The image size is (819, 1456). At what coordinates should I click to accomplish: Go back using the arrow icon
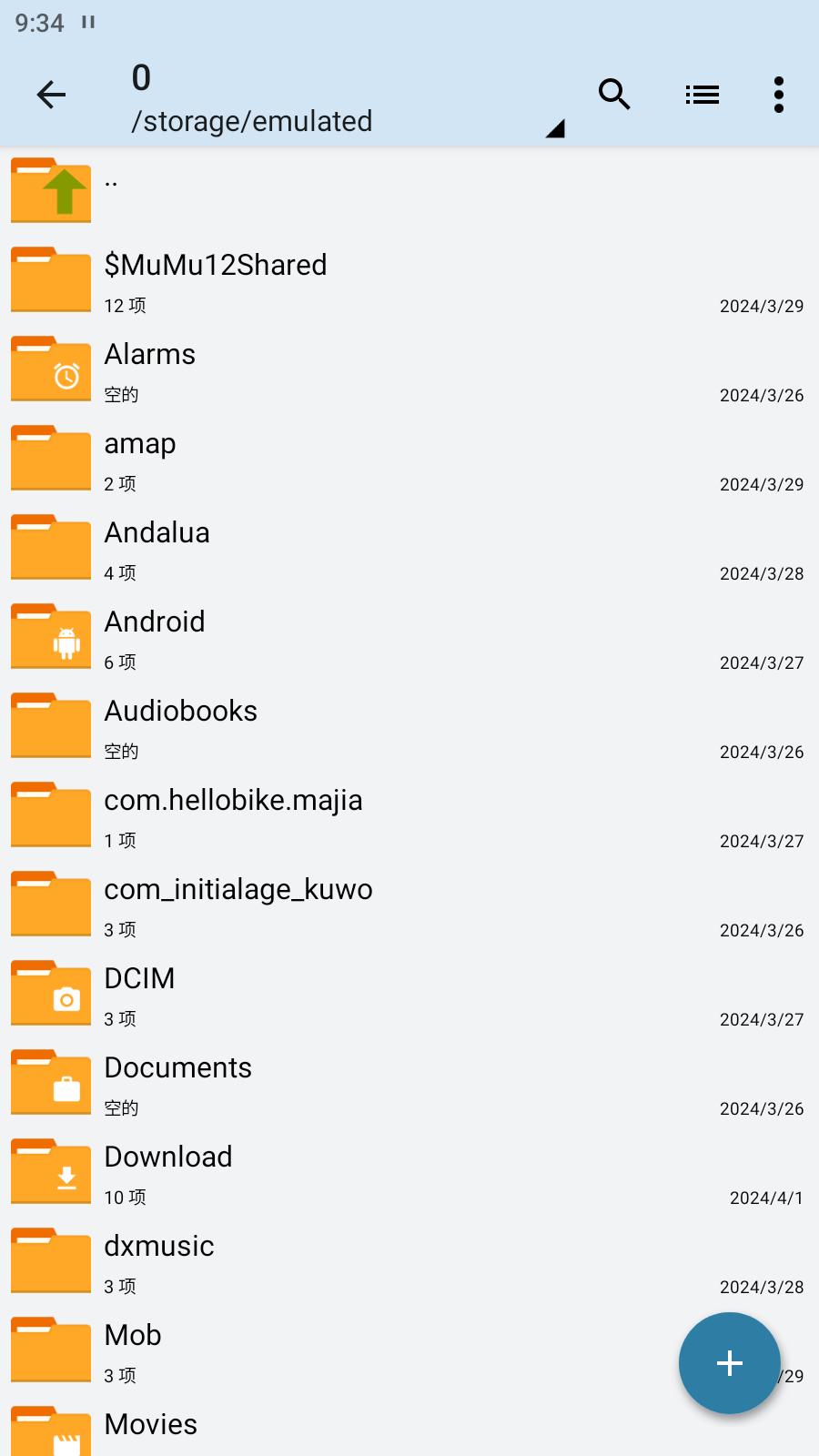(x=52, y=95)
